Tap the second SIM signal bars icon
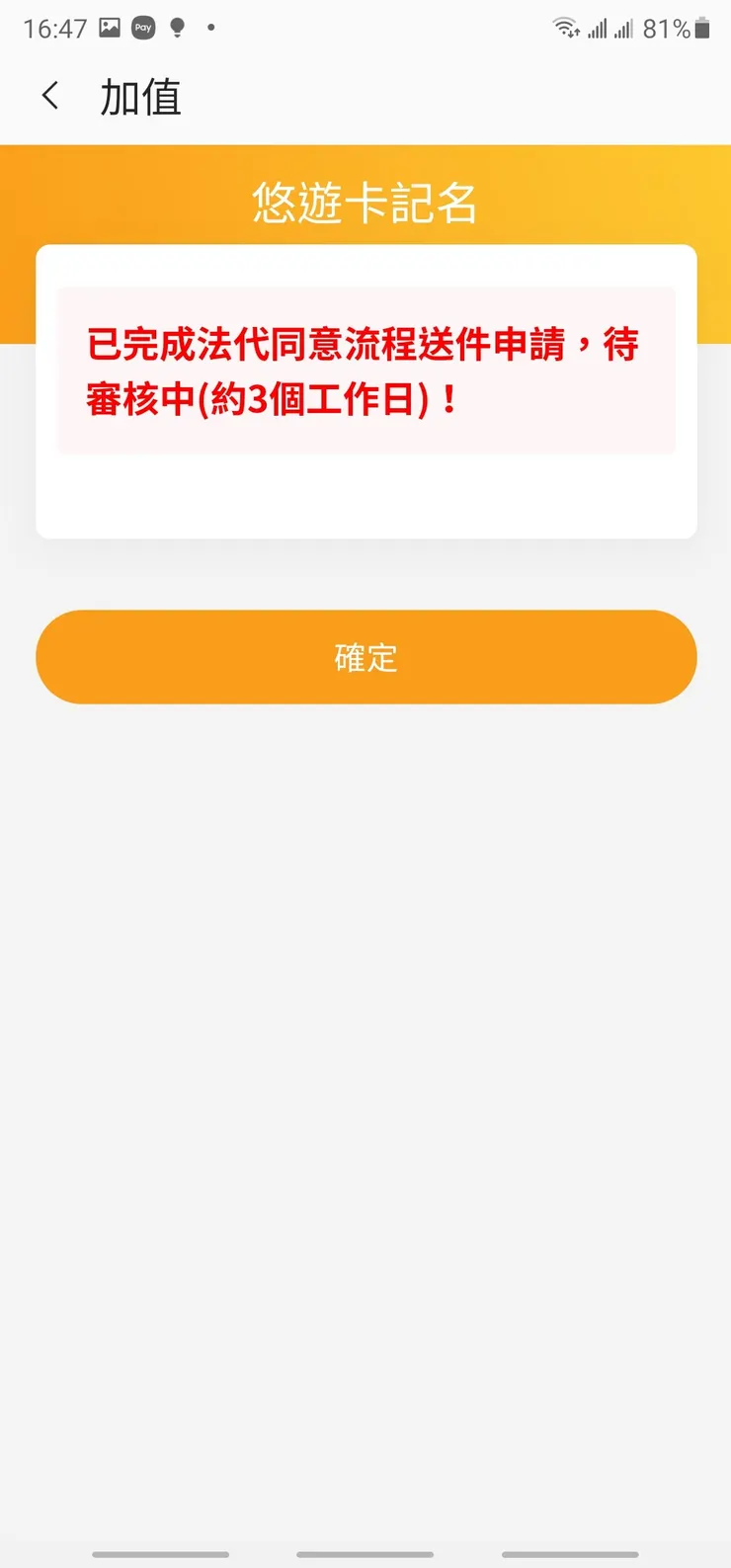Image resolution: width=731 pixels, height=1568 pixels. click(626, 28)
